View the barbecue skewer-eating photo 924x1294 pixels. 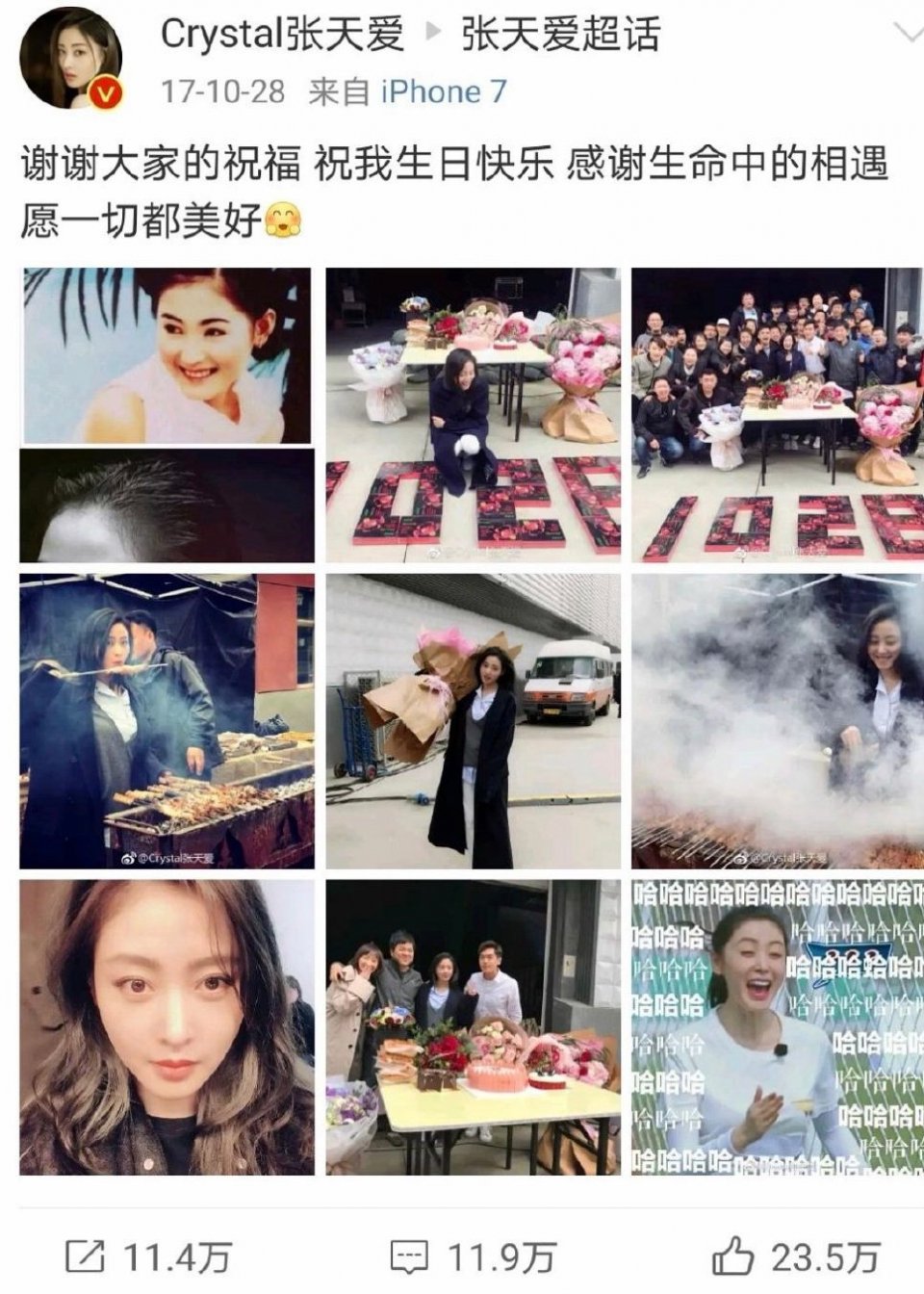coord(167,721)
